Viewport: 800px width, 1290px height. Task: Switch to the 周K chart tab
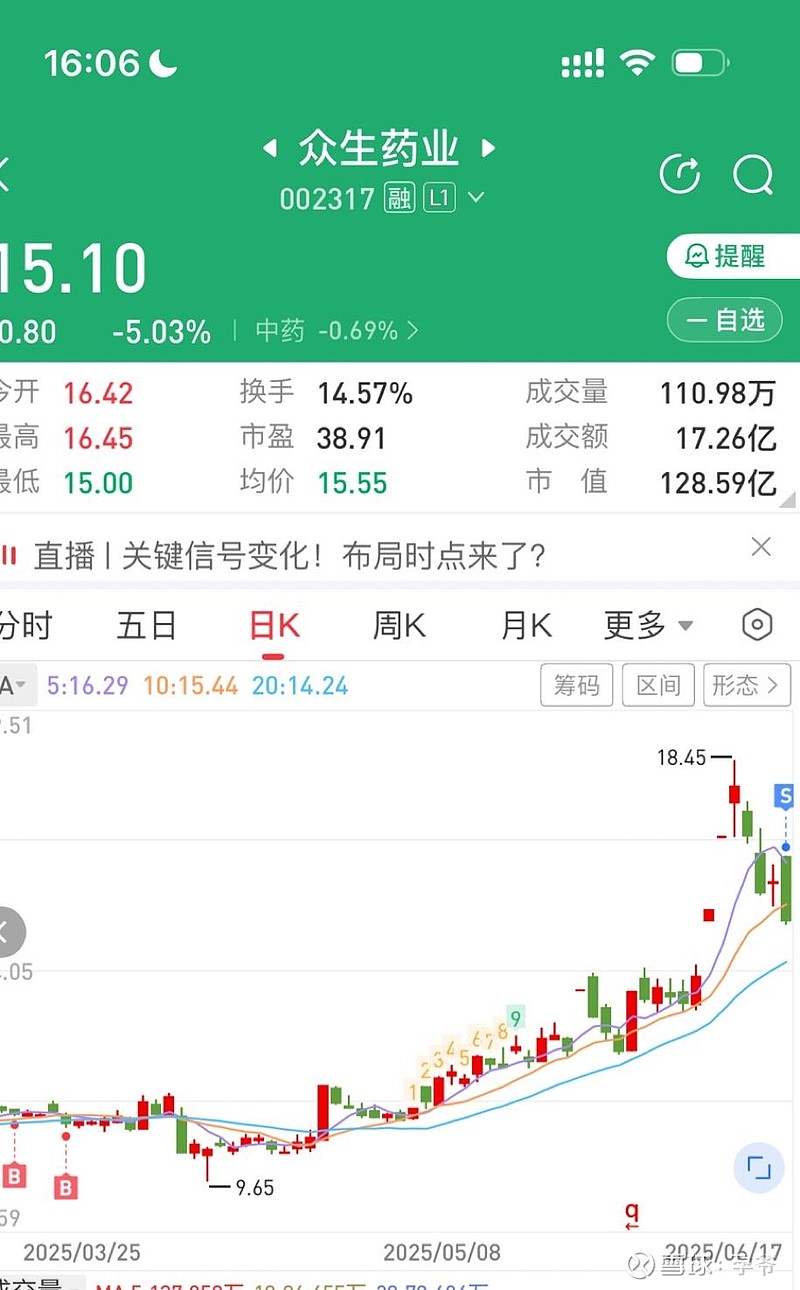(x=399, y=626)
